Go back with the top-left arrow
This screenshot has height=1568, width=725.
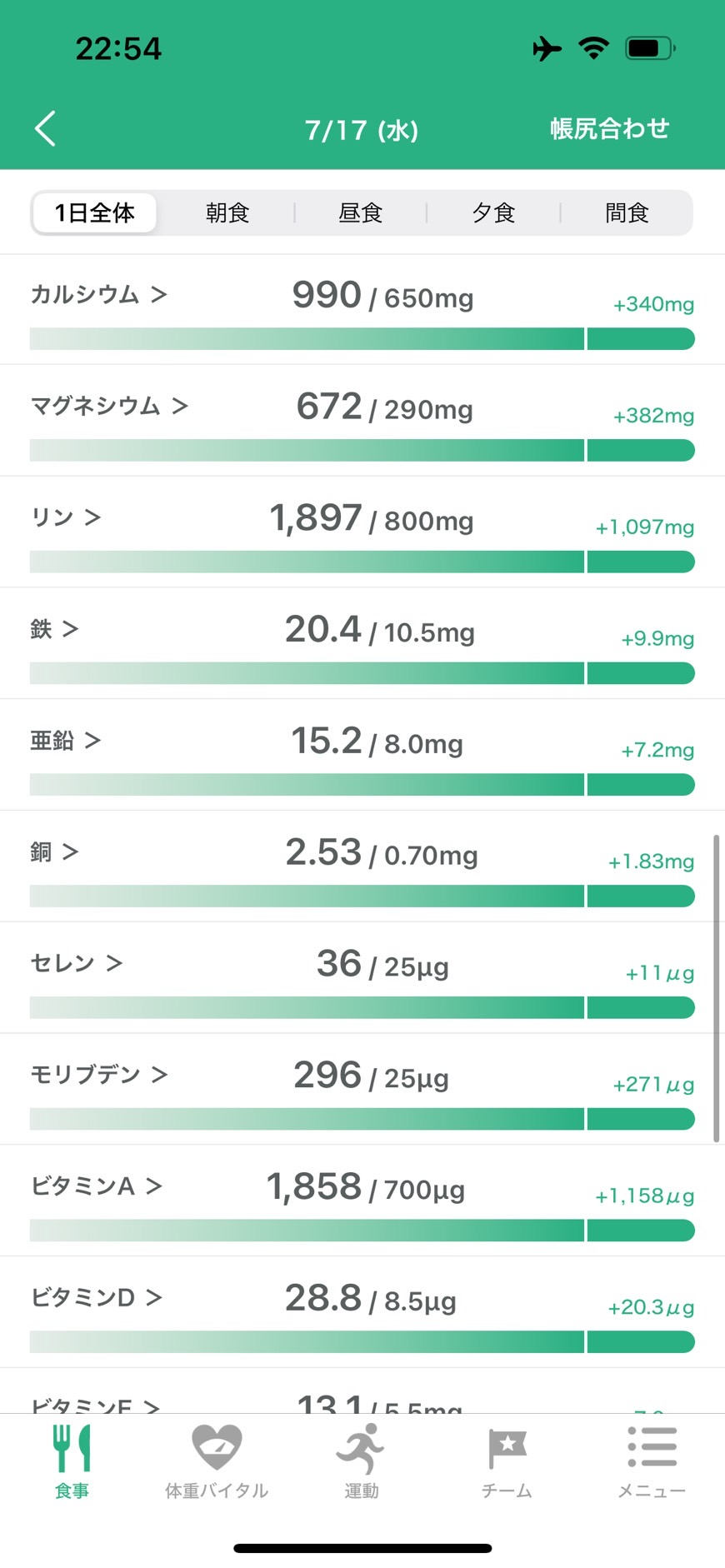pos(46,128)
